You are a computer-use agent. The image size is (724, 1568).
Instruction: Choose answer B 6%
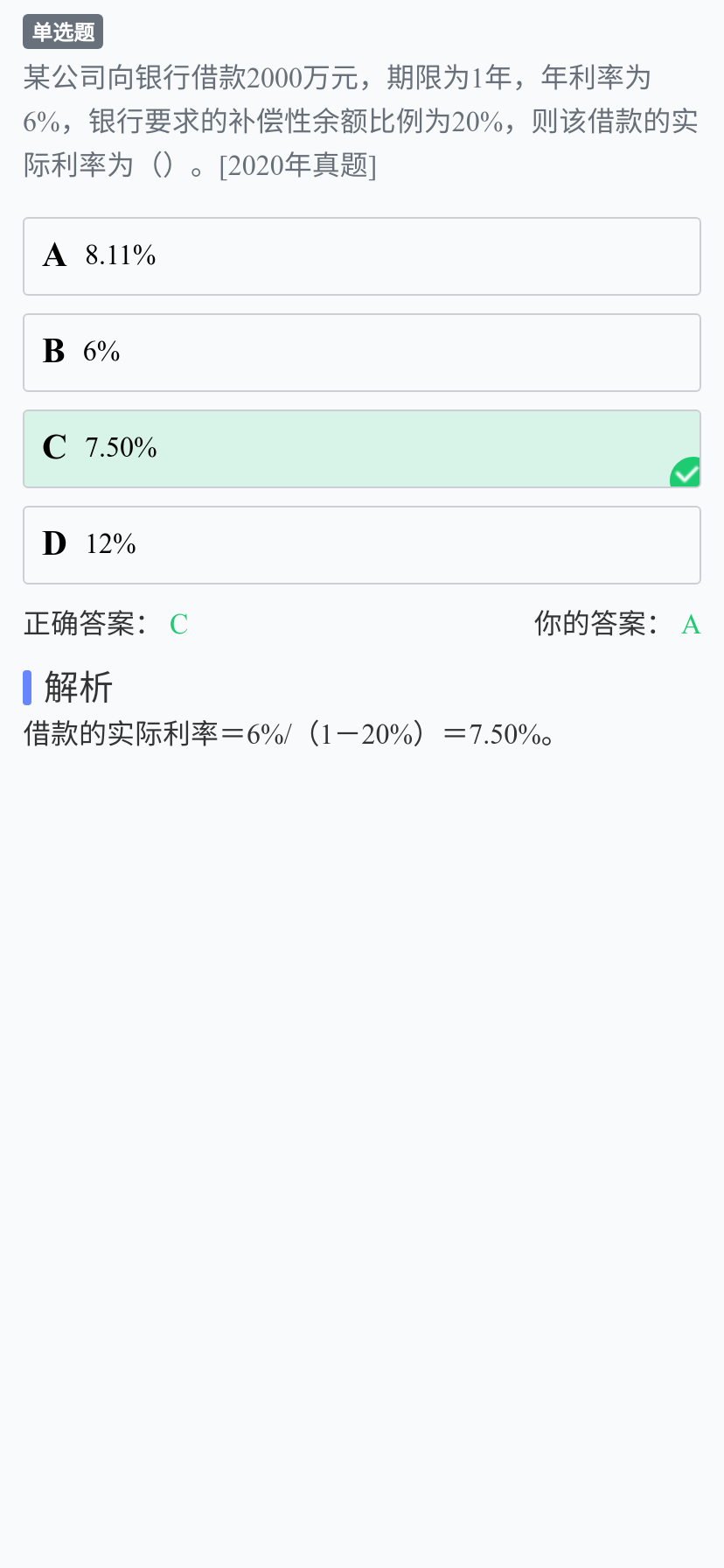pos(362,353)
